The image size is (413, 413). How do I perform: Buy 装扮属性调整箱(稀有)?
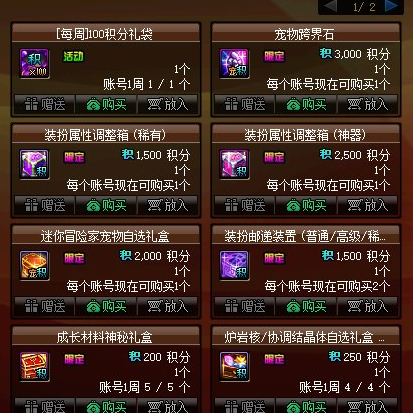coord(106,206)
